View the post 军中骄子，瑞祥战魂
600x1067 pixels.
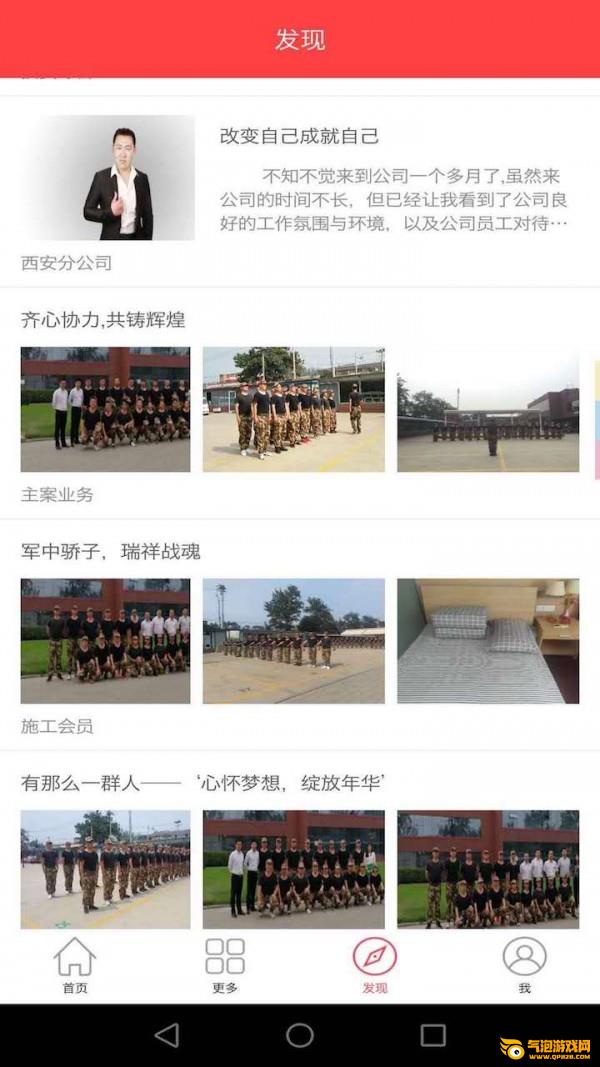[111, 551]
